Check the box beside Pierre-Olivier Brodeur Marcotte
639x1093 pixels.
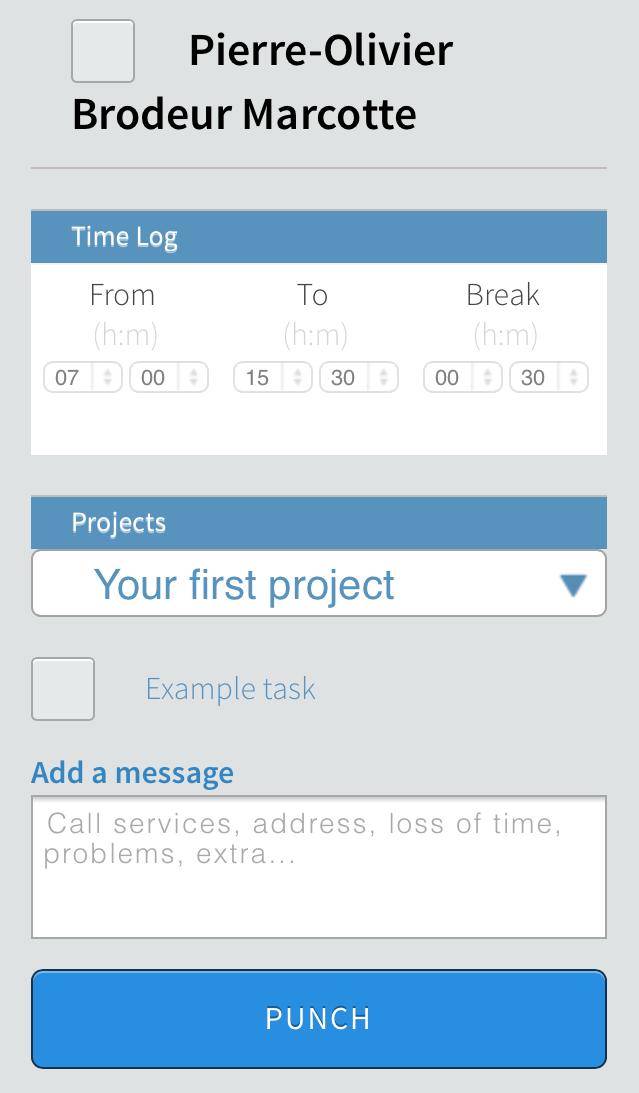click(103, 51)
